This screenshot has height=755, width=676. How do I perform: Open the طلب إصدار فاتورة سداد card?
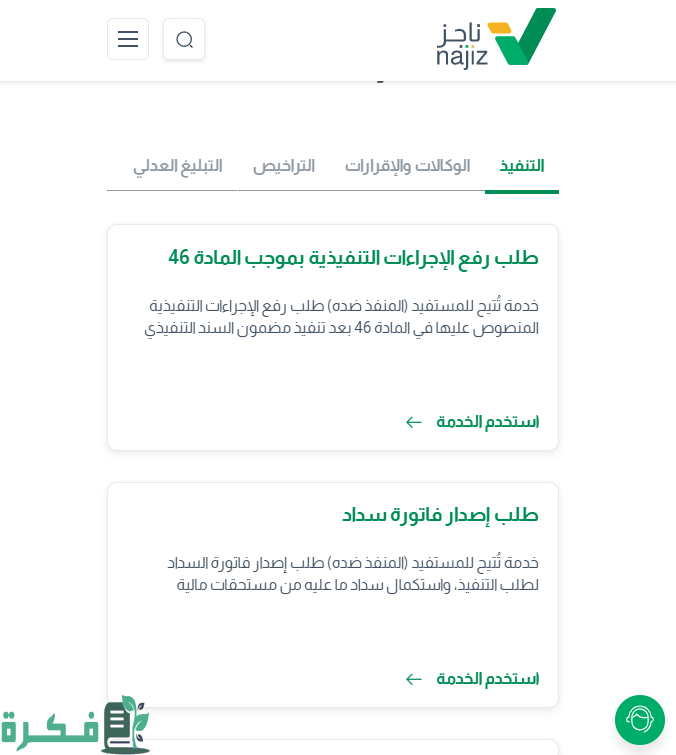440,515
